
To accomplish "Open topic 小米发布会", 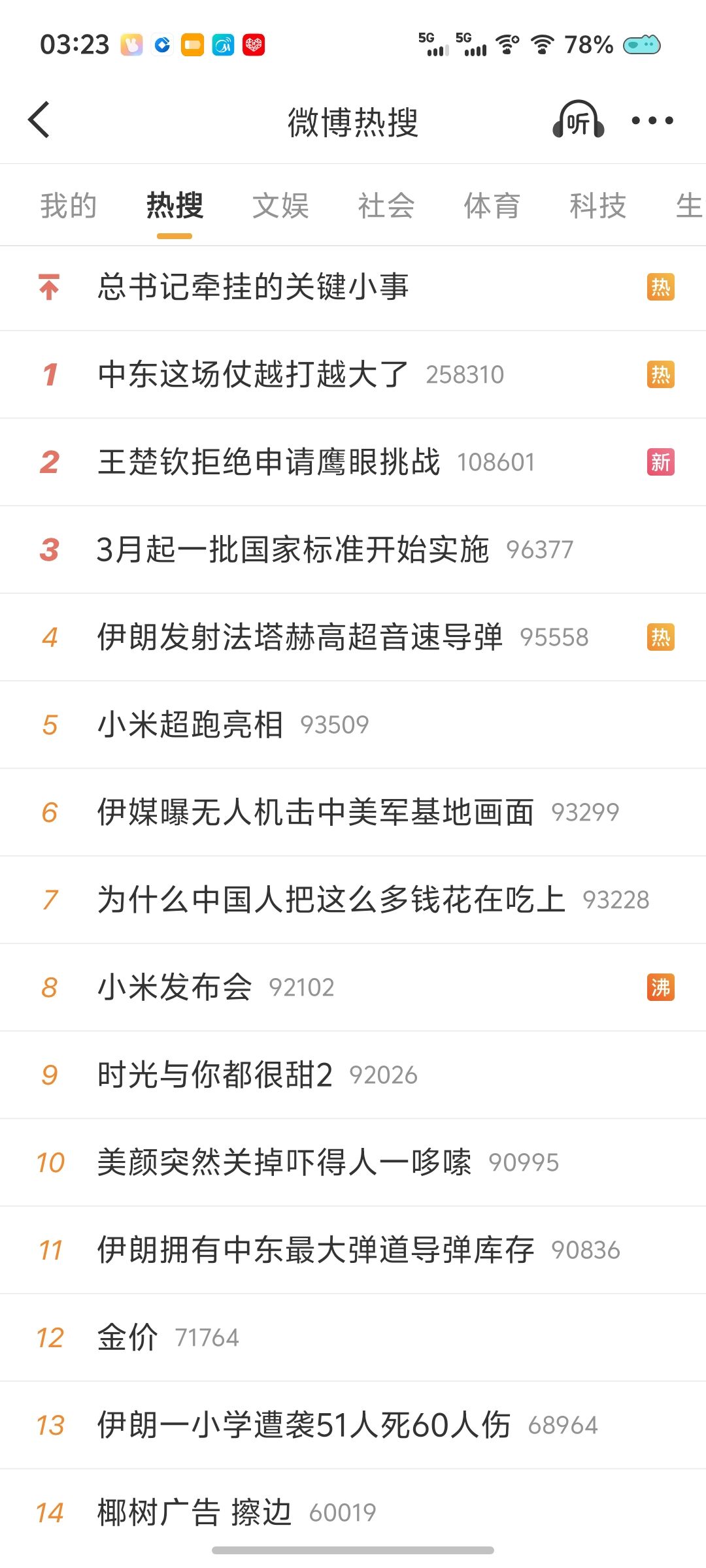I will (353, 988).
